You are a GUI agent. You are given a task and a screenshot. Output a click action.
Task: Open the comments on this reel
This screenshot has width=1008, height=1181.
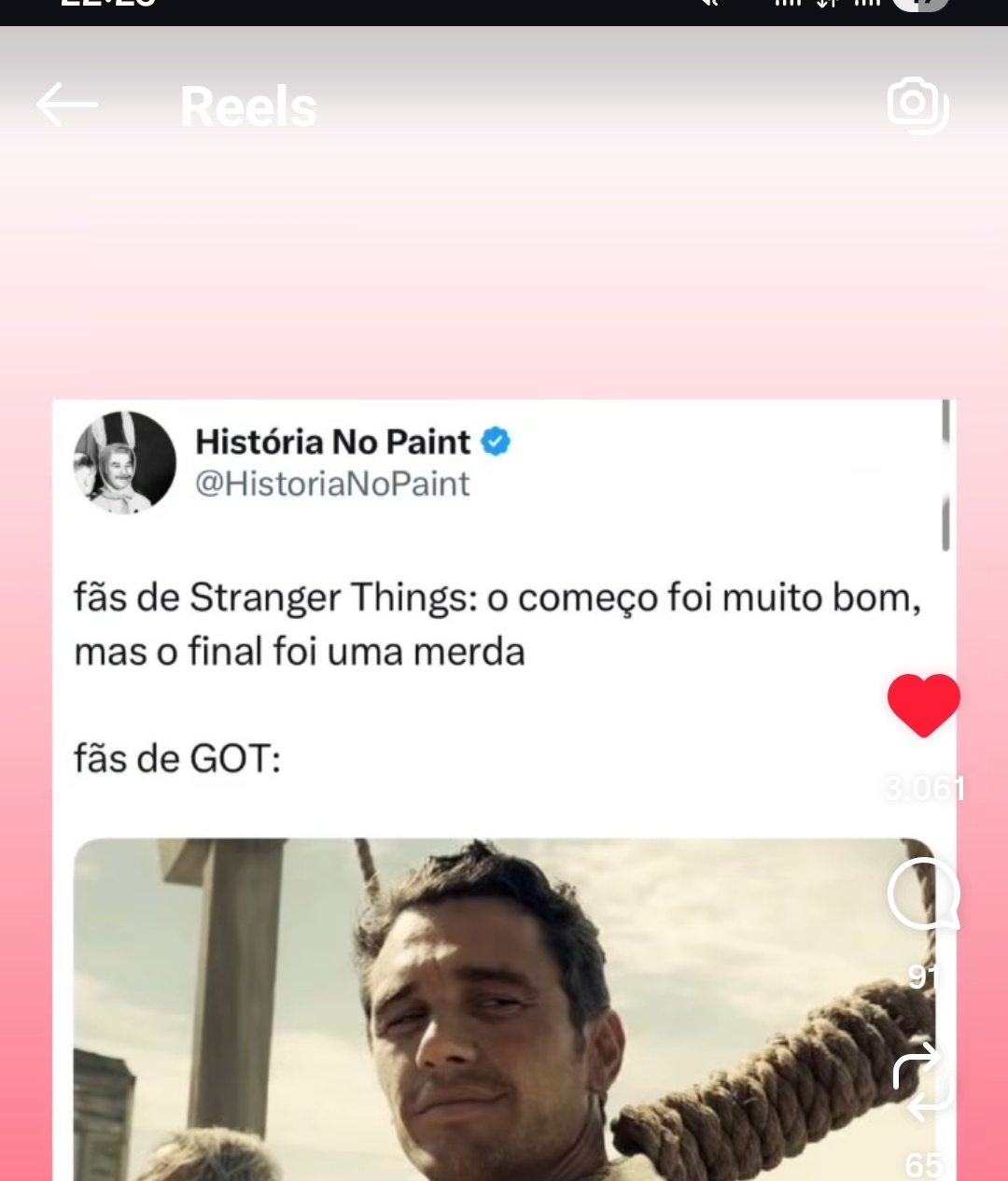point(923,894)
